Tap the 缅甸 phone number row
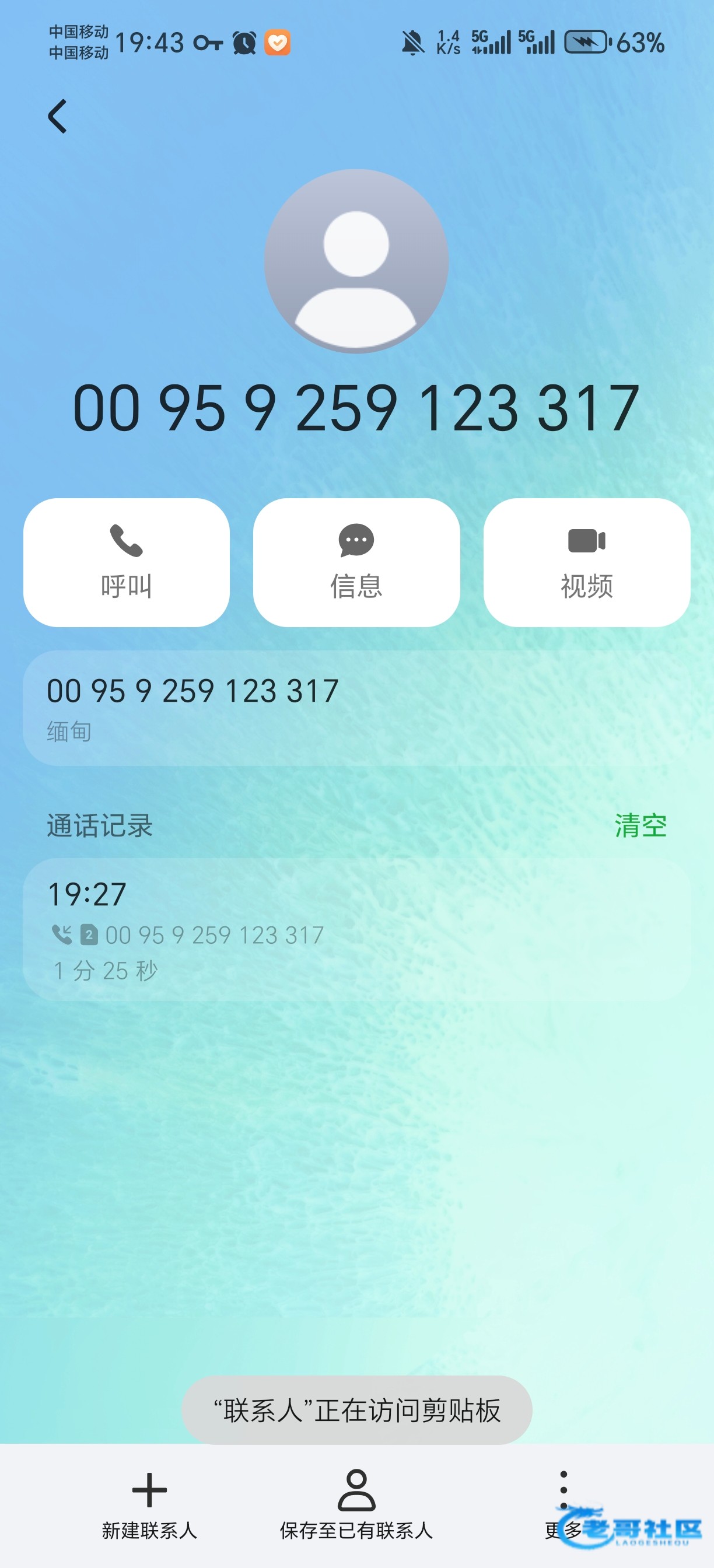The height and width of the screenshot is (1568, 714). 356,708
